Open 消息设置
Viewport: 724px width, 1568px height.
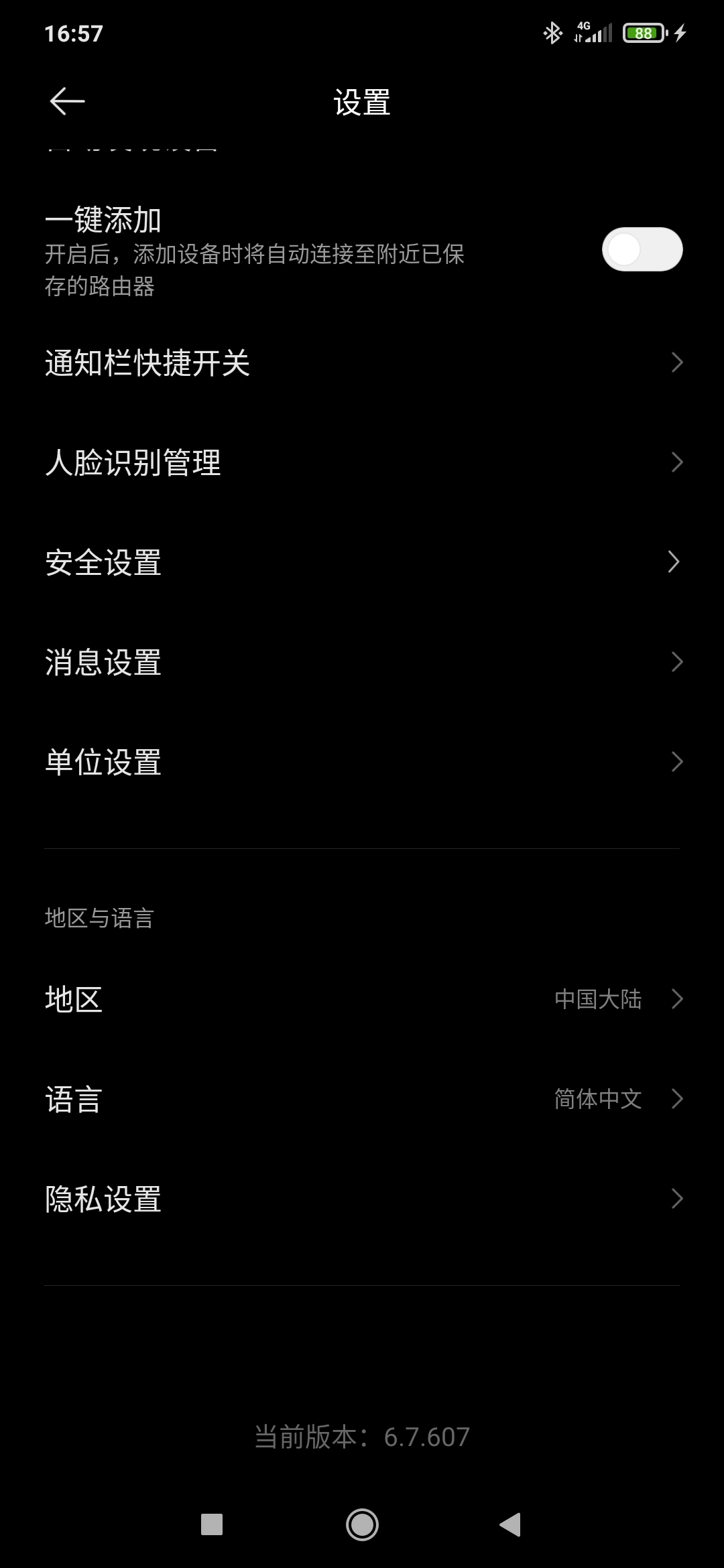pyautogui.click(x=362, y=662)
